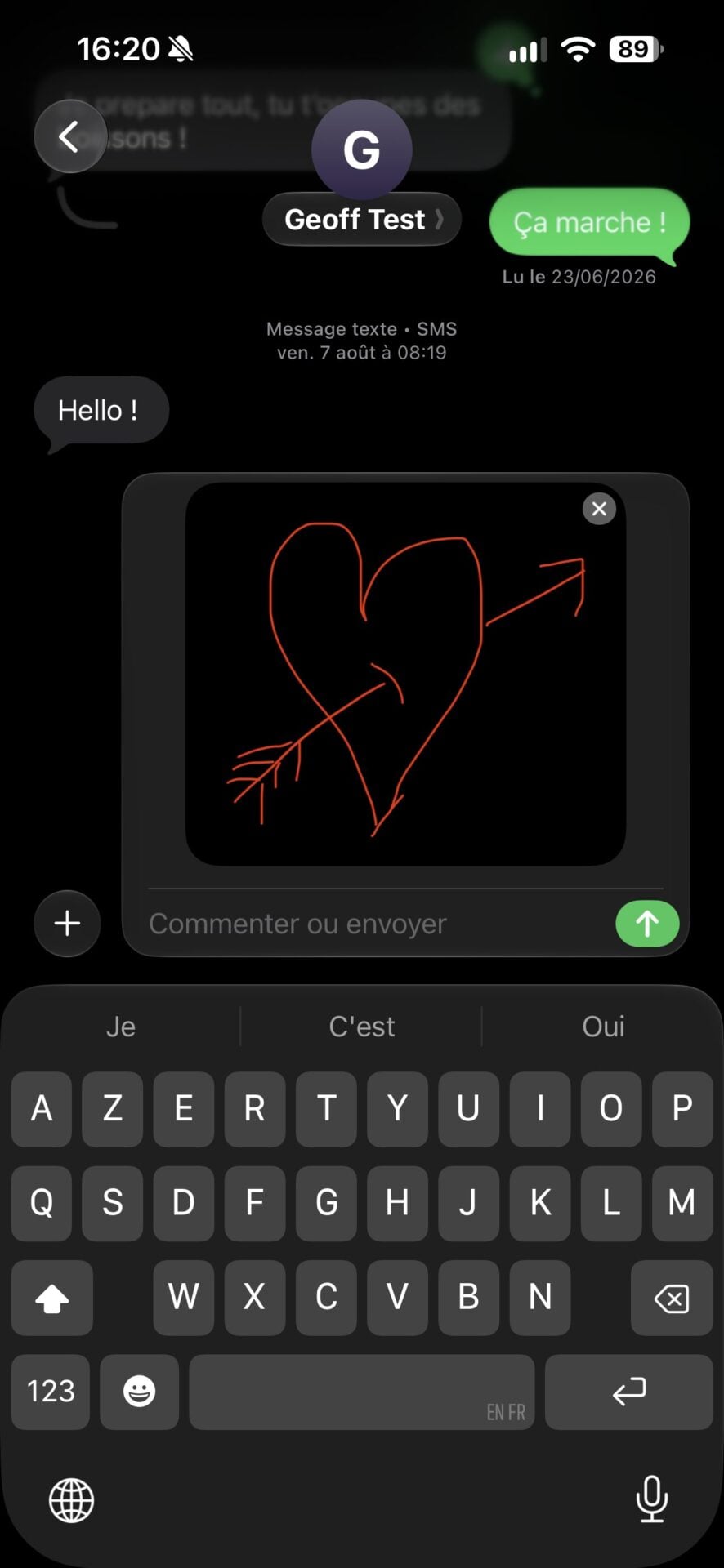Send the drawing with the green arrow

point(647,924)
